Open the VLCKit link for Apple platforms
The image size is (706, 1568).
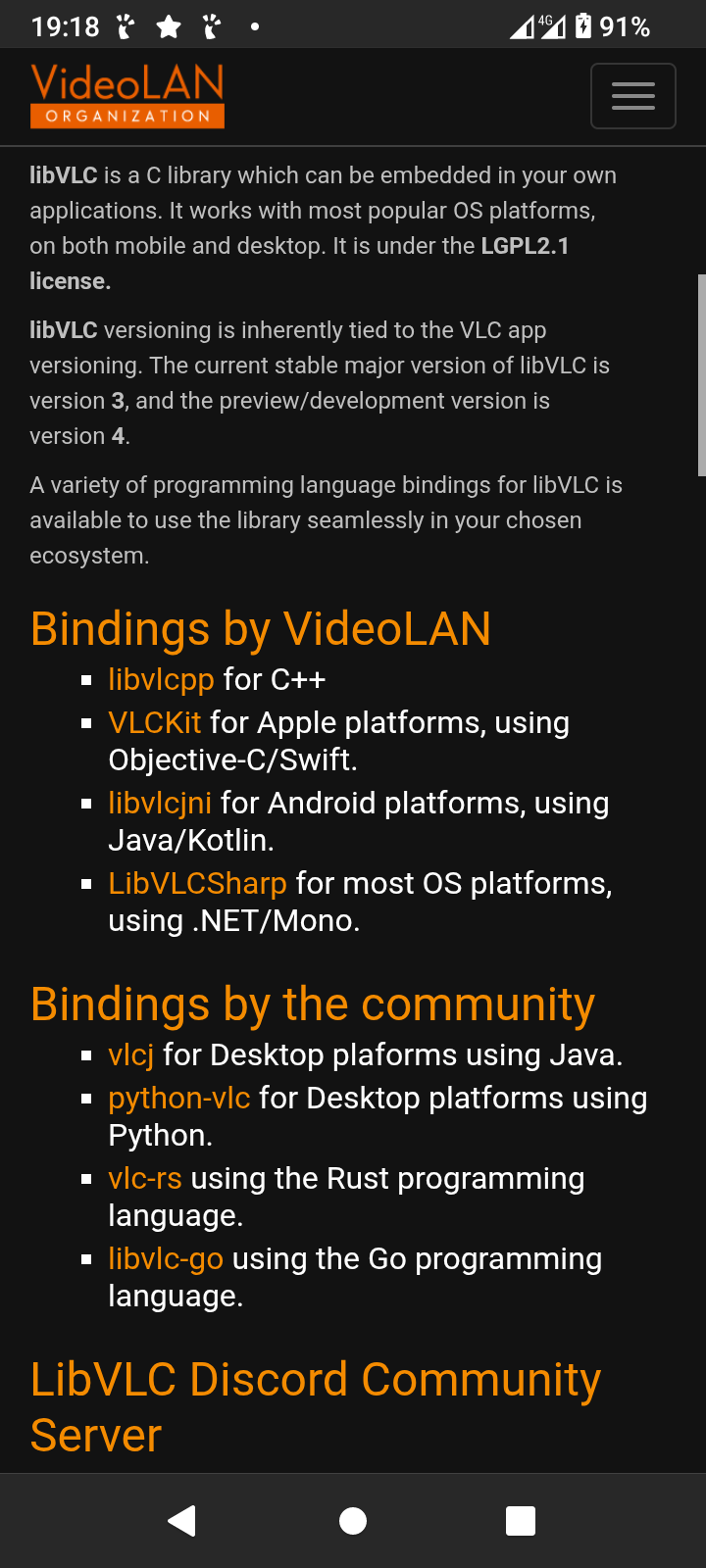tap(155, 722)
